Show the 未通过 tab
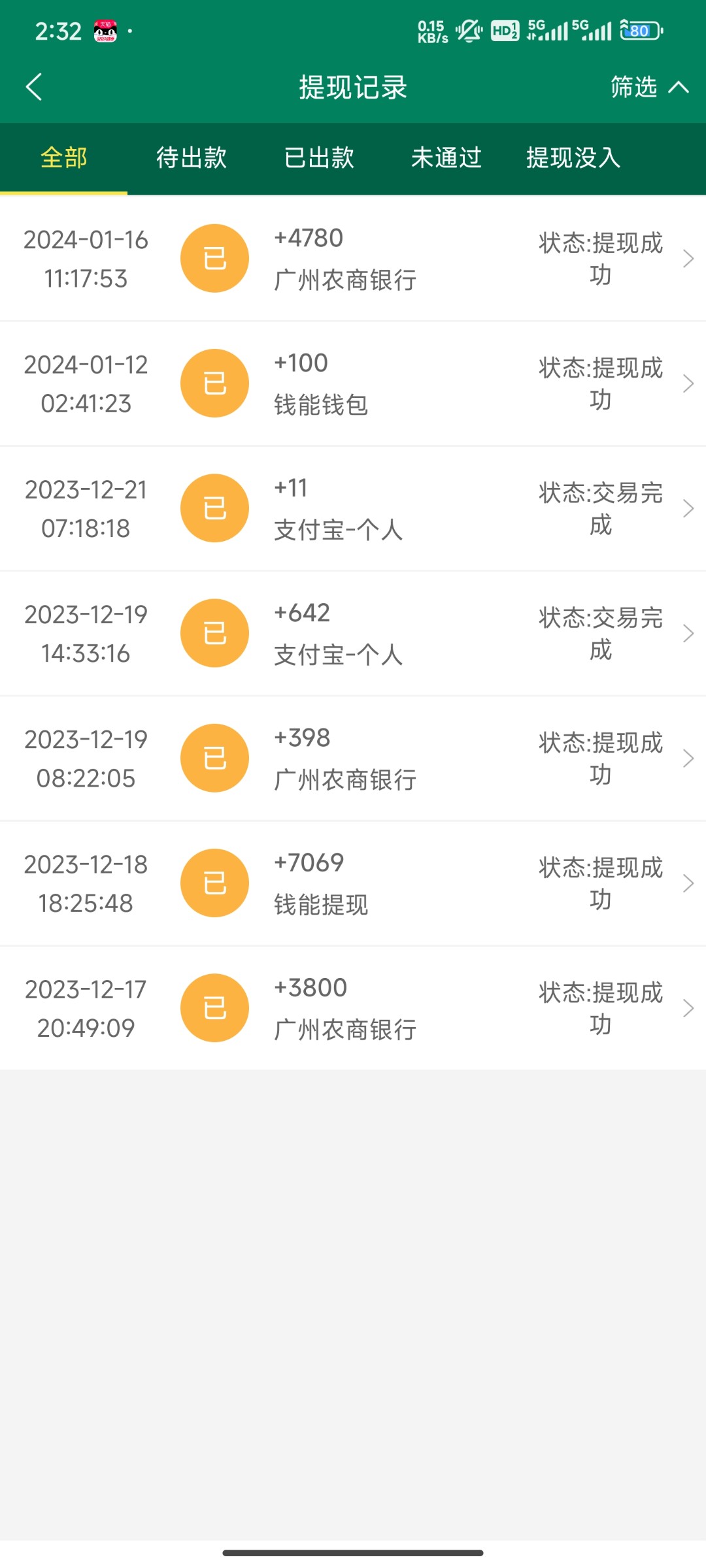The height and width of the screenshot is (1568, 706). pyautogui.click(x=446, y=158)
